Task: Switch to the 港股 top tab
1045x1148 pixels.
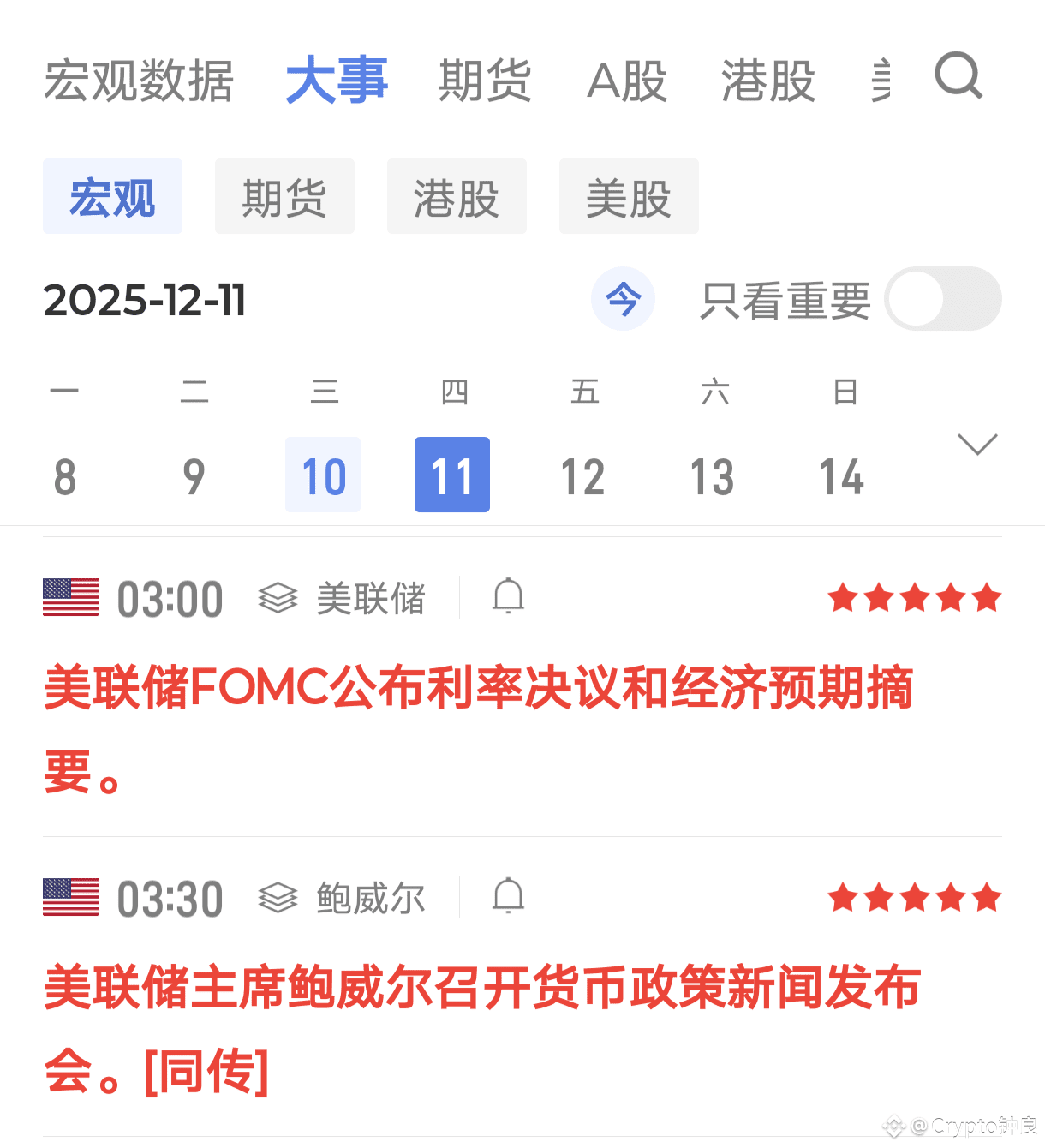Action: click(767, 81)
